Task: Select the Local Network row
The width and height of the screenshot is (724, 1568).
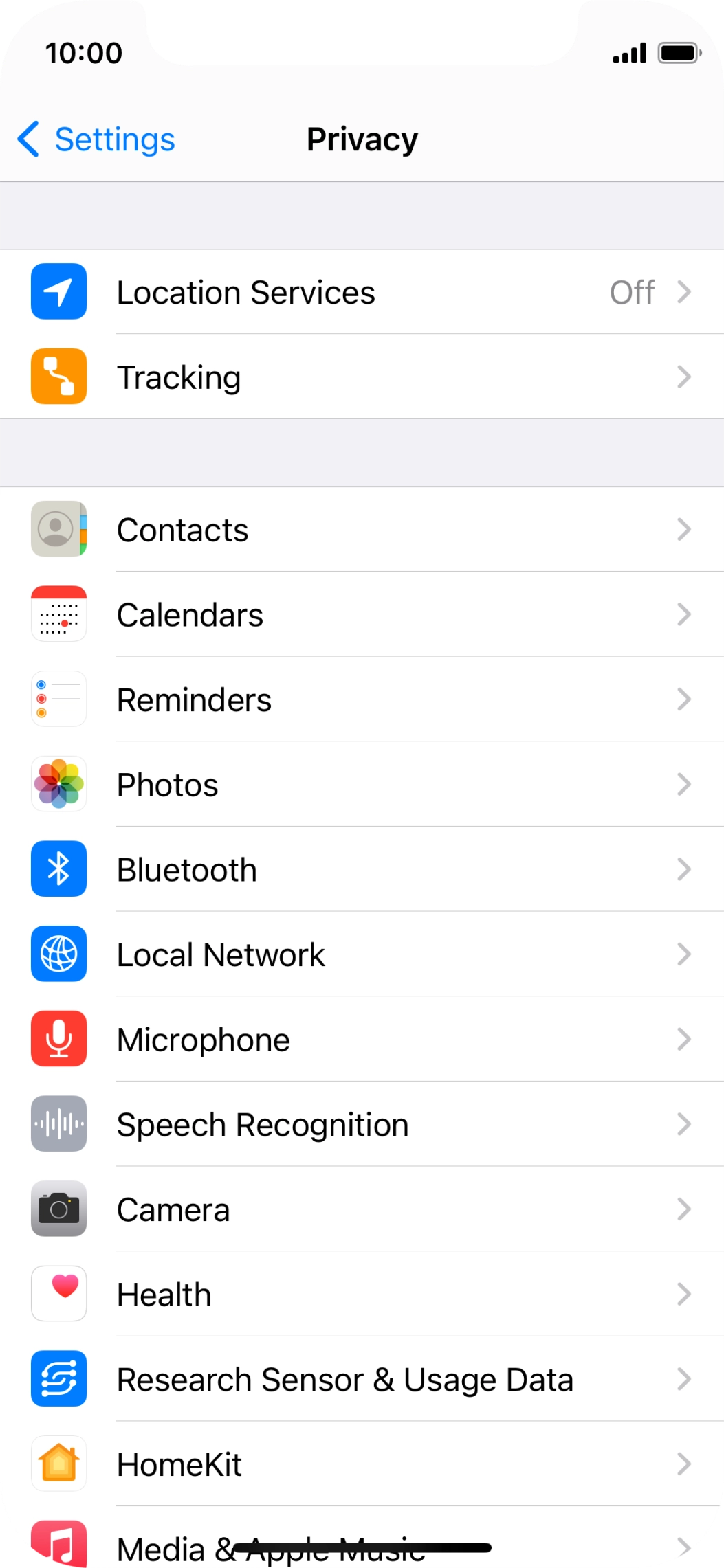Action: click(362, 954)
